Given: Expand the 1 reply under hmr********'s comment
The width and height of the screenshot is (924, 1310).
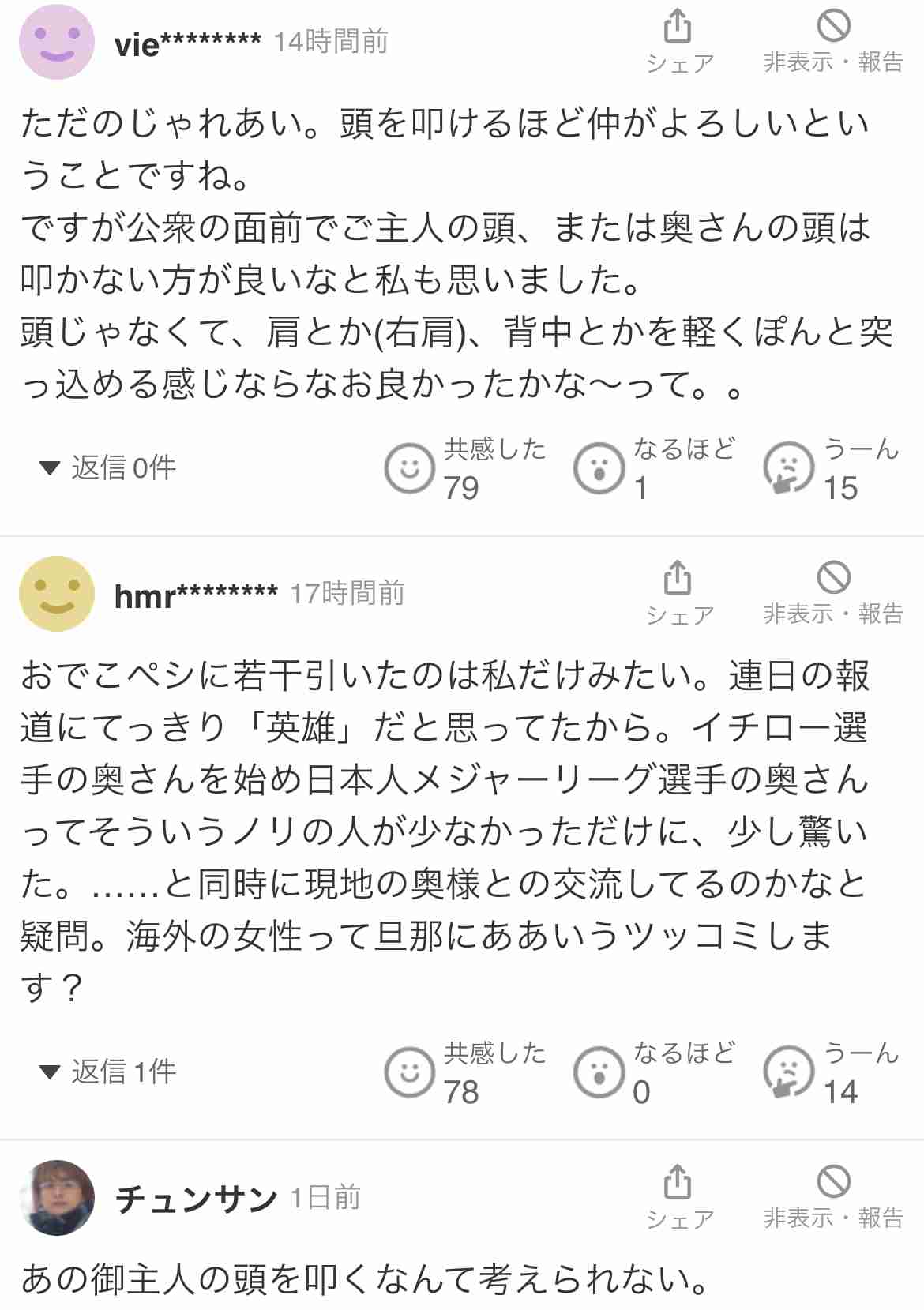Looking at the screenshot, I should [108, 1072].
